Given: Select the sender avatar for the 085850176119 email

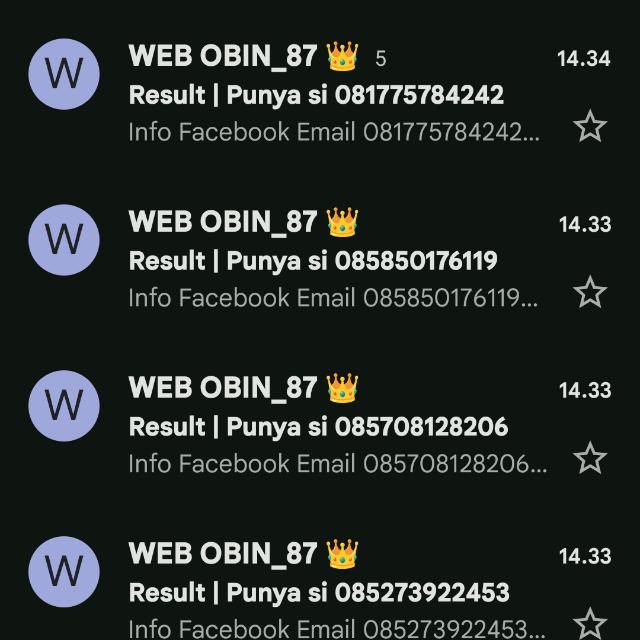Looking at the screenshot, I should pyautogui.click(x=65, y=239).
